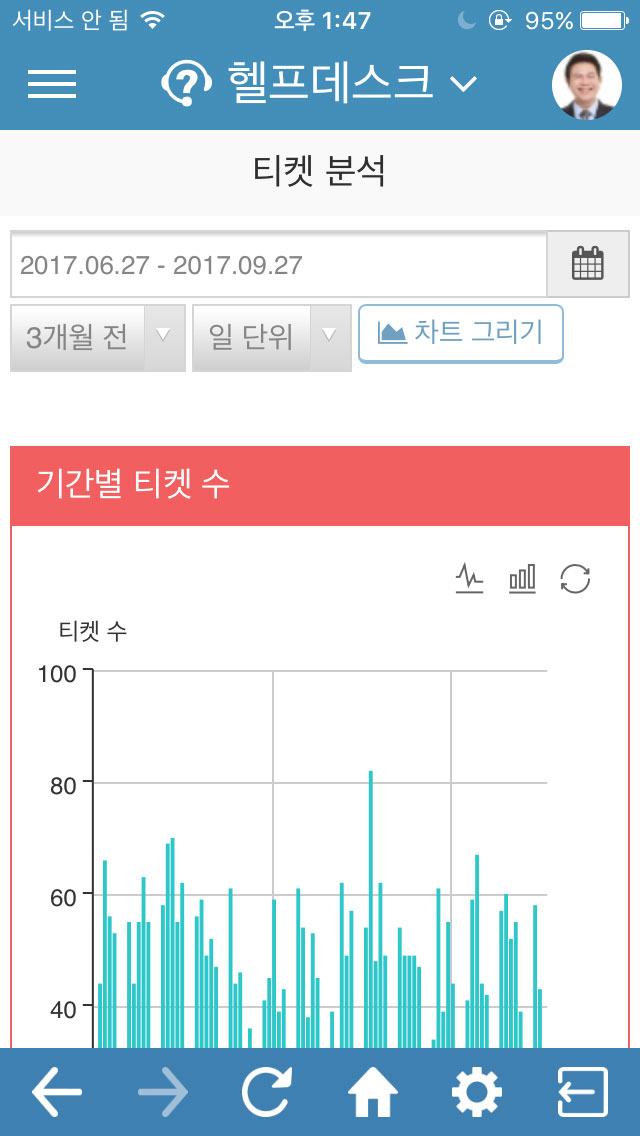Open the 3개월 전 period dropdown
Viewport: 640px width, 1136px height.
point(98,338)
